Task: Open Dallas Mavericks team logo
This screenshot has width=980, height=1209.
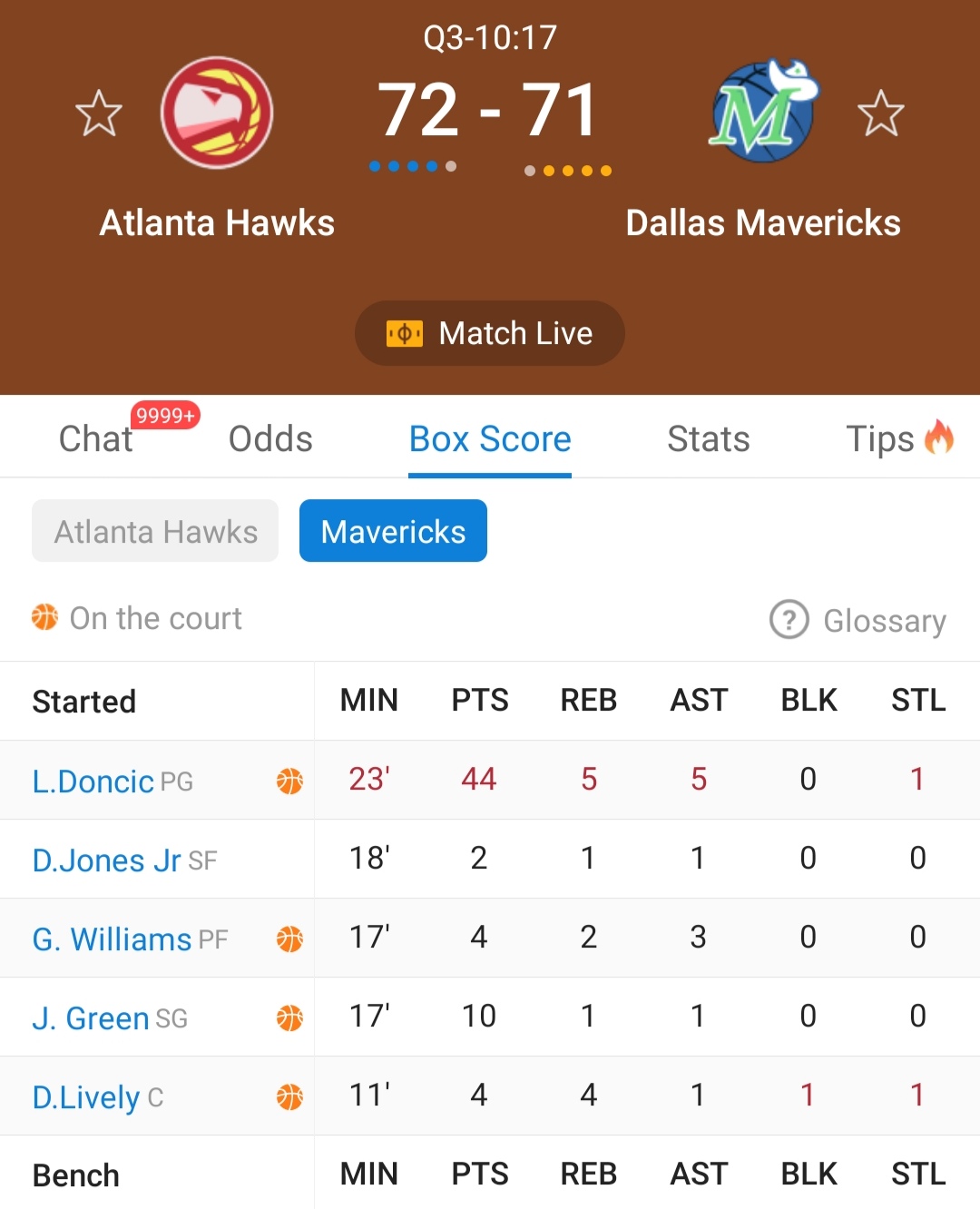Action: click(x=764, y=113)
